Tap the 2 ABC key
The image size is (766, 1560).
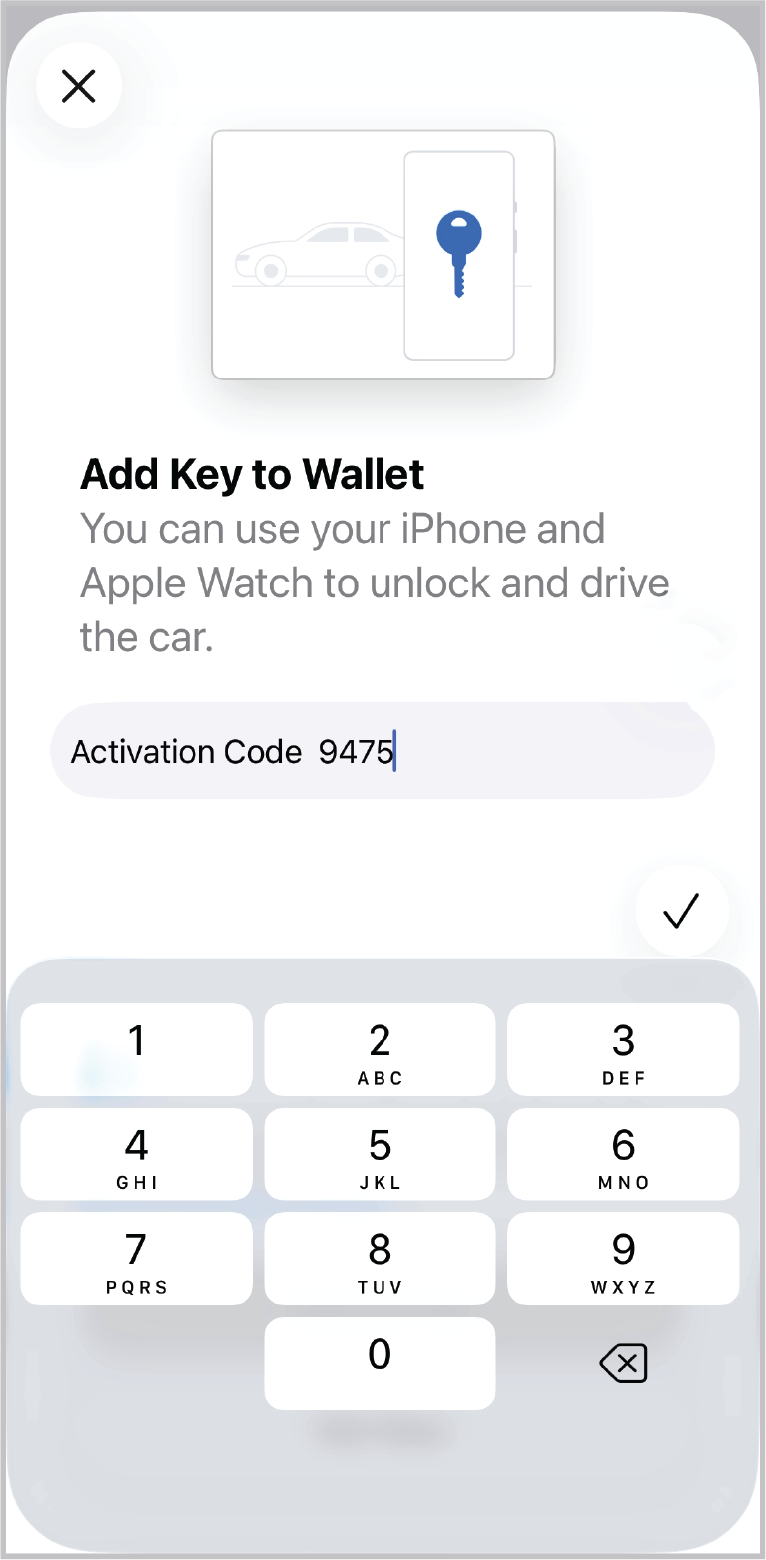tap(380, 1050)
